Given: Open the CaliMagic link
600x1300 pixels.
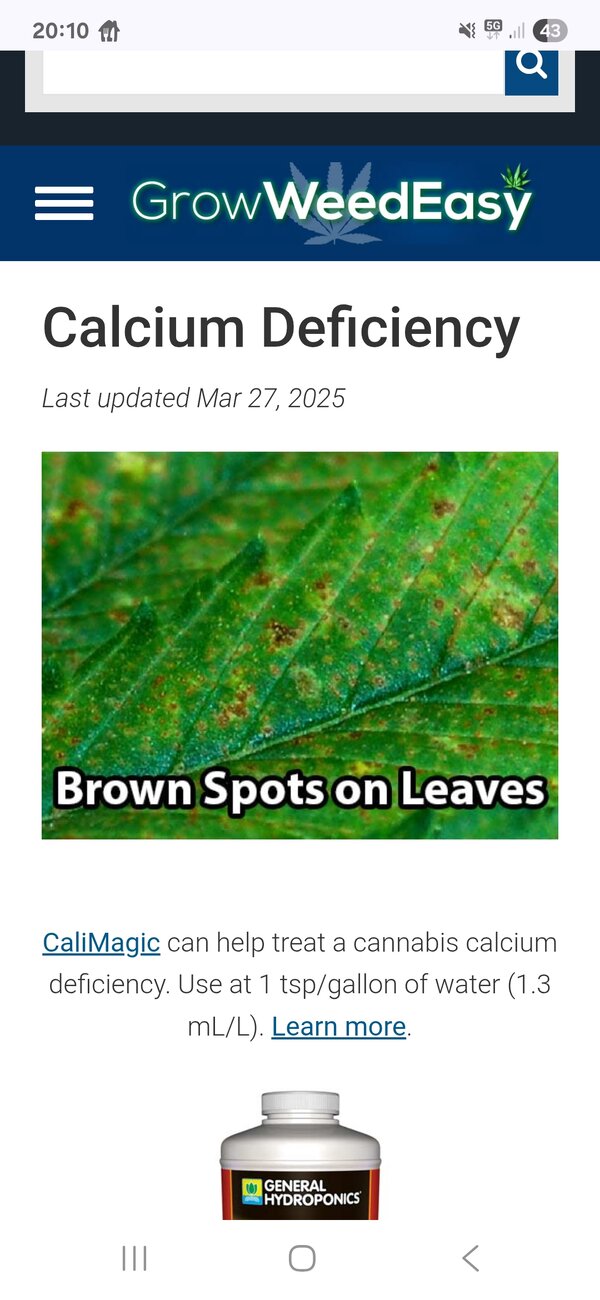Looking at the screenshot, I should (x=101, y=943).
